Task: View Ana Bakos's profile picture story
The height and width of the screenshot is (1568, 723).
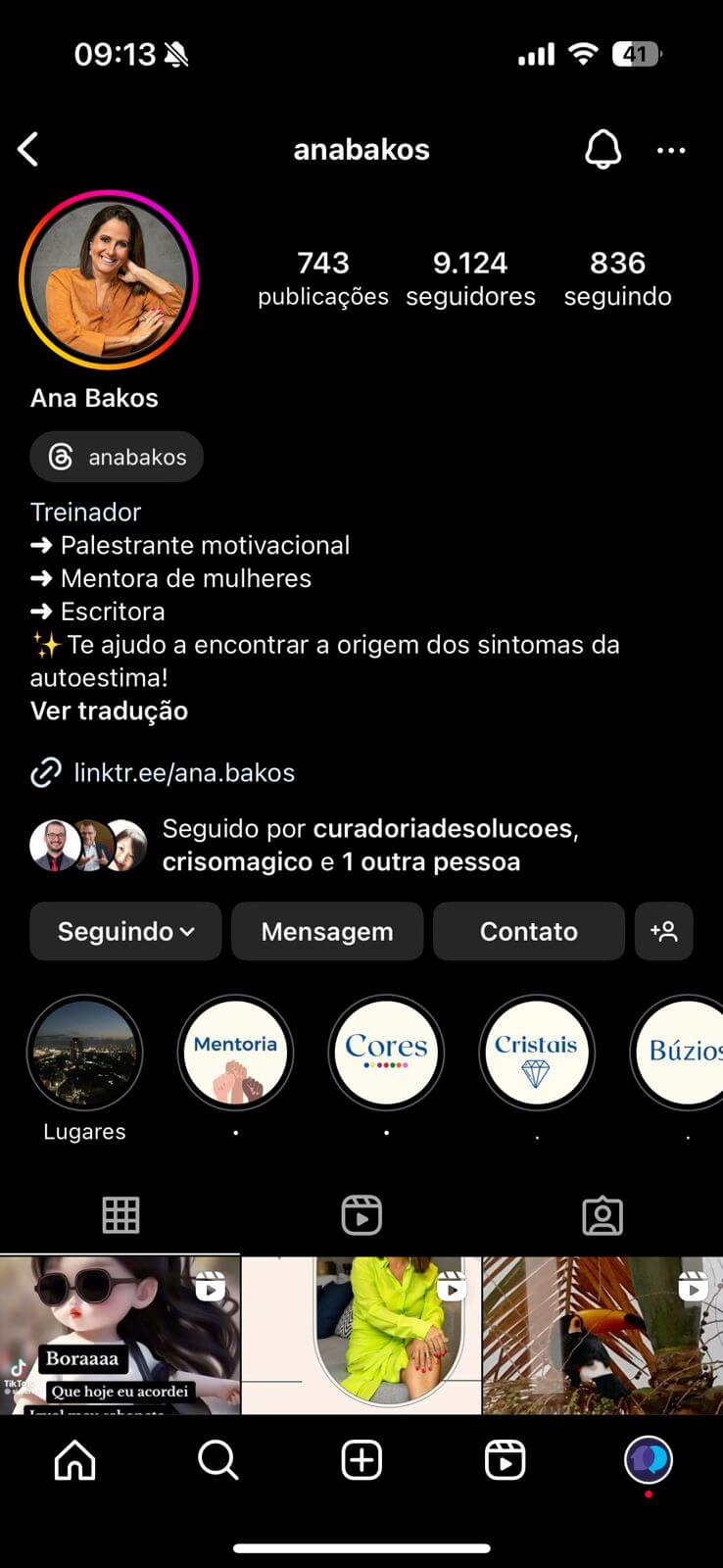Action: 109,279
